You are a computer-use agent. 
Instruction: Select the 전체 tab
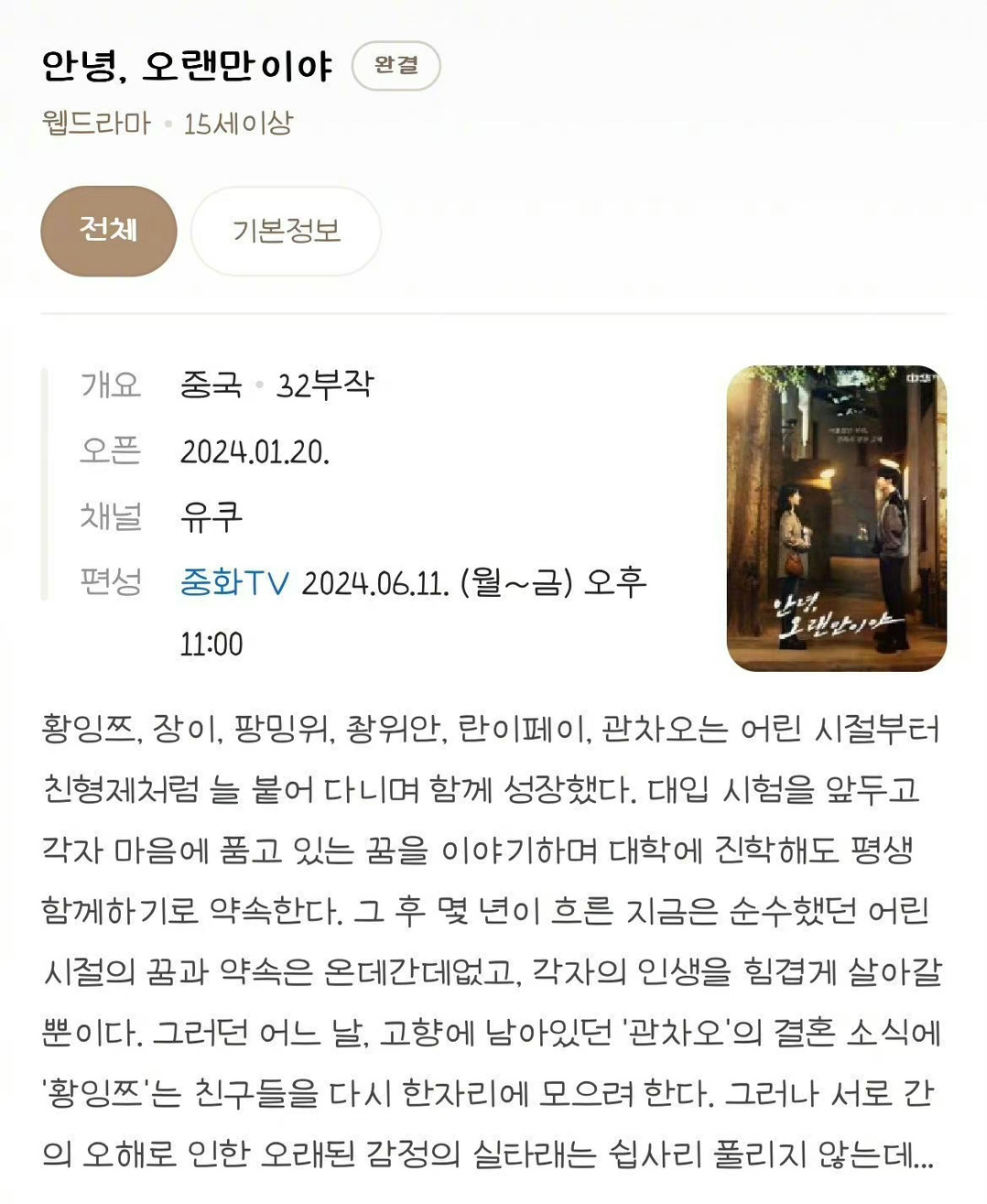107,231
